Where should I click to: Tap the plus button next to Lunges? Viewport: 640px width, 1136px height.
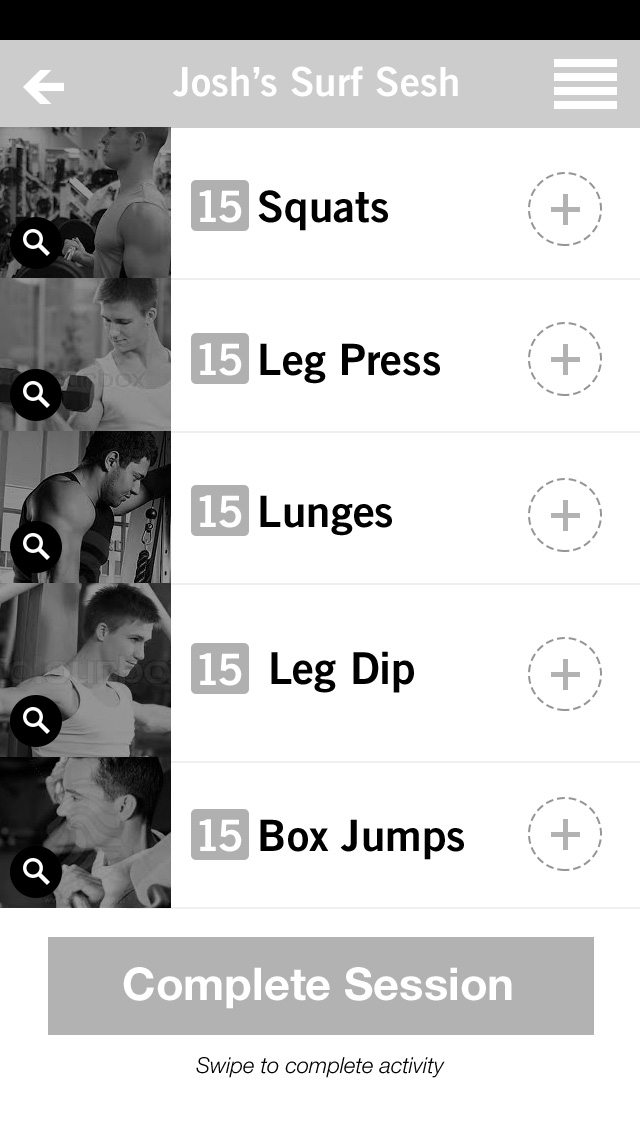tap(565, 515)
